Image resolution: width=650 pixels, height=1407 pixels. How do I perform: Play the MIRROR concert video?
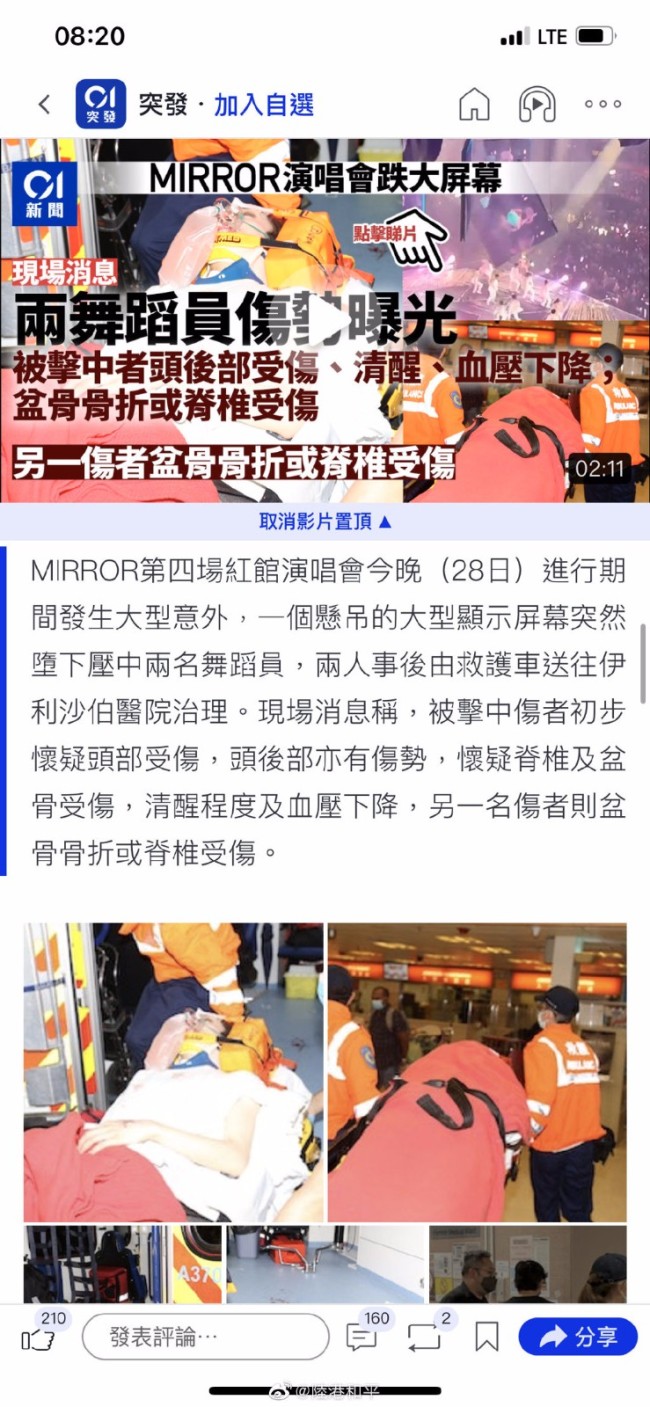pyautogui.click(x=324, y=321)
